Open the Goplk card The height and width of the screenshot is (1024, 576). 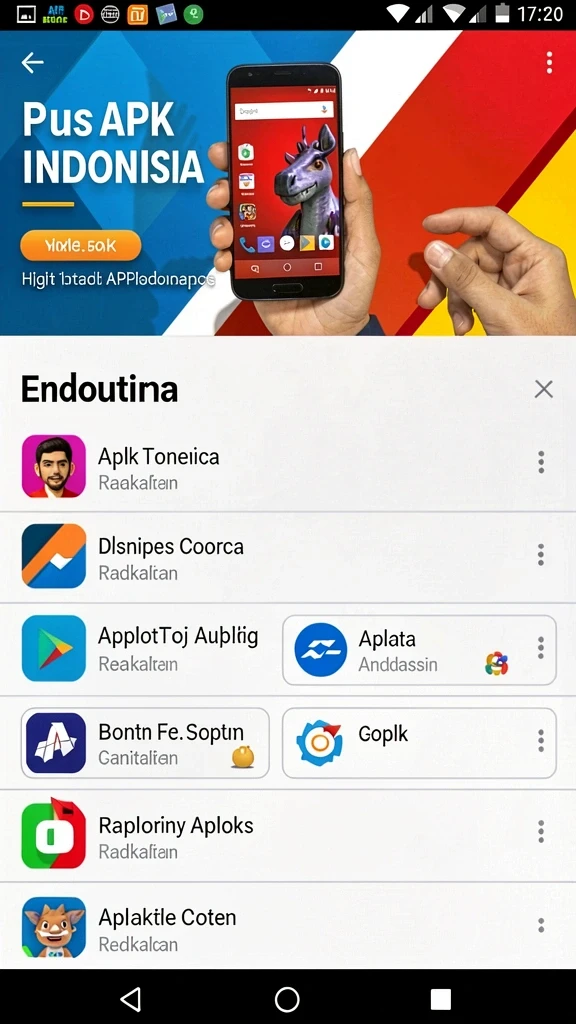click(x=419, y=743)
